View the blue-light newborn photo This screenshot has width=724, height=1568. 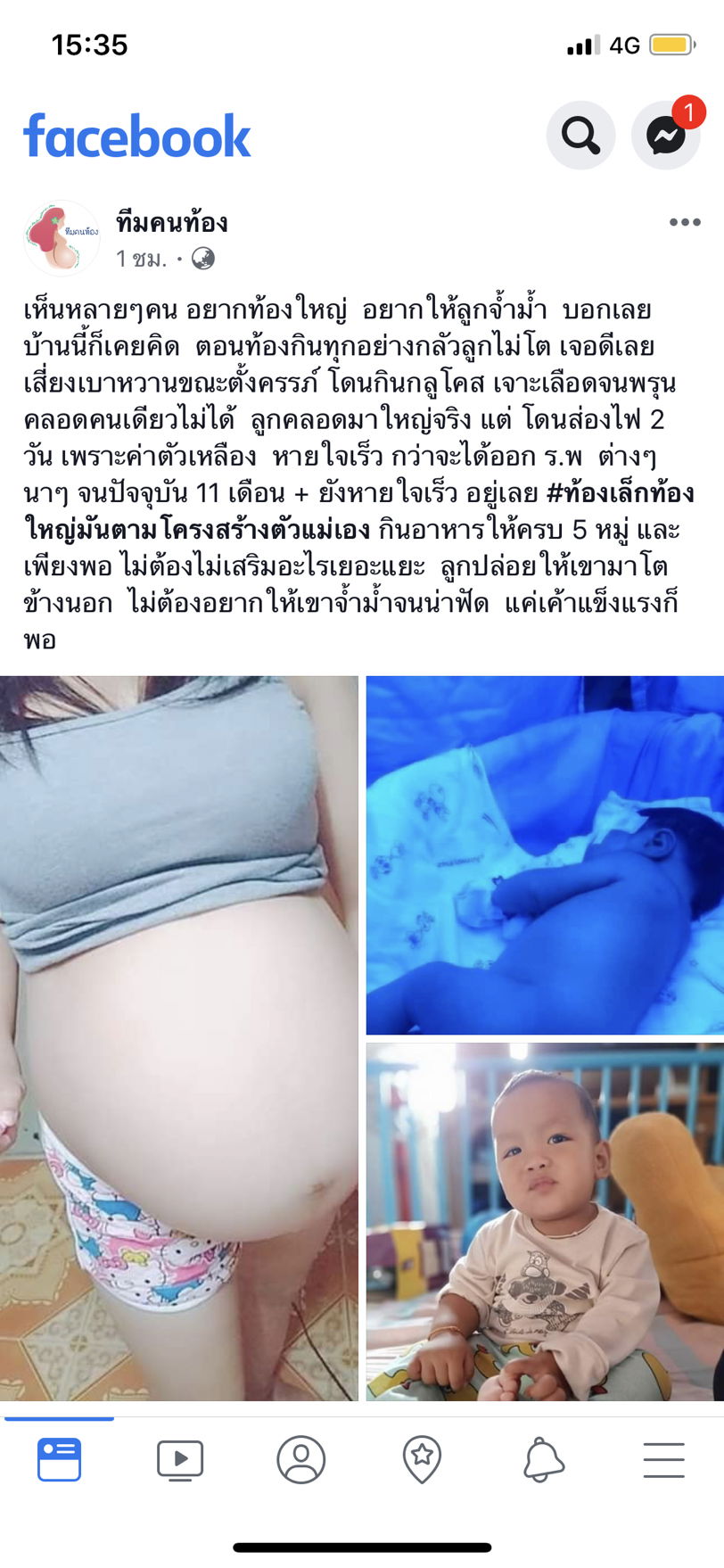[x=545, y=854]
